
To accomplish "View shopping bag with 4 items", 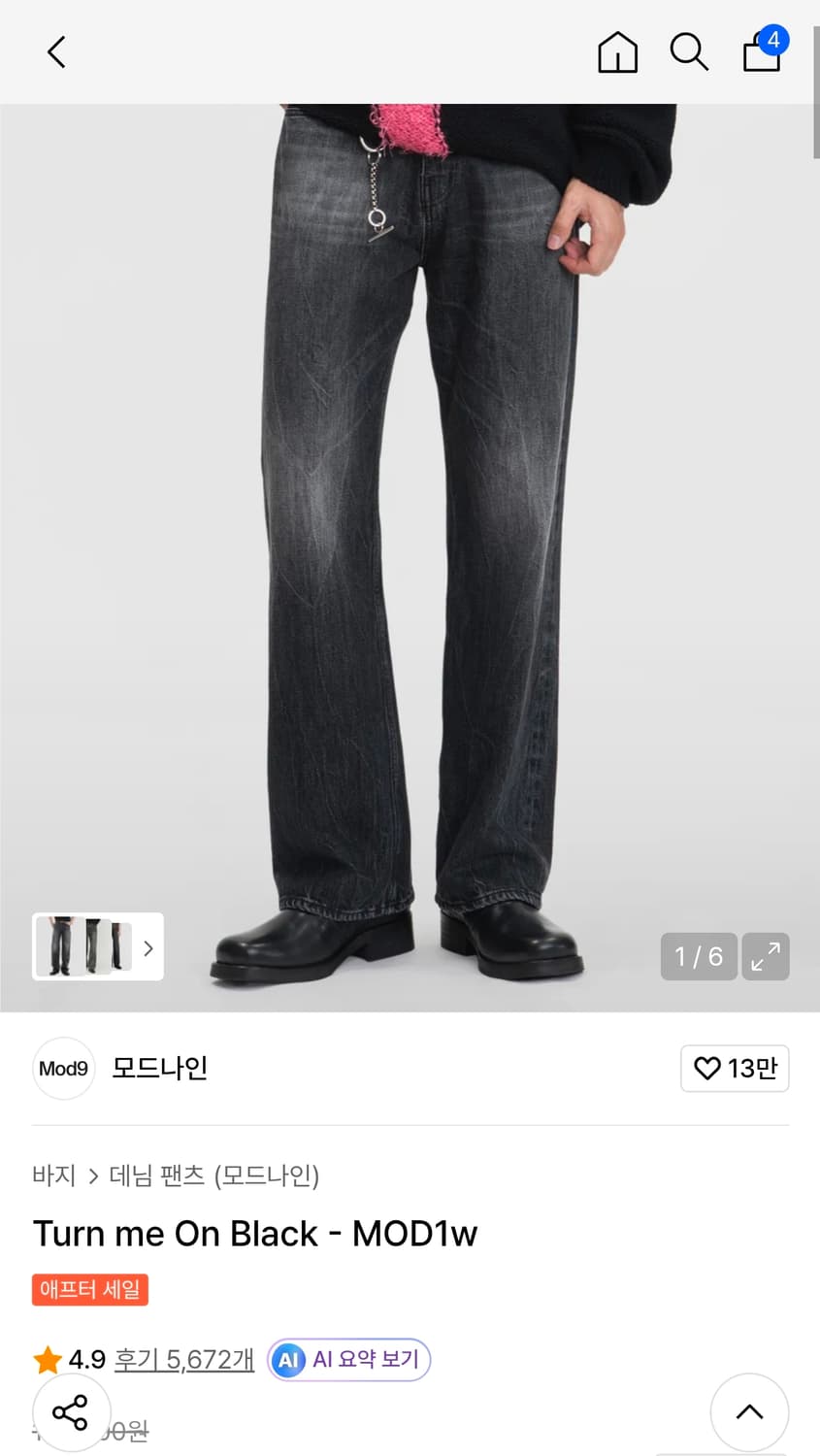I will [x=762, y=53].
